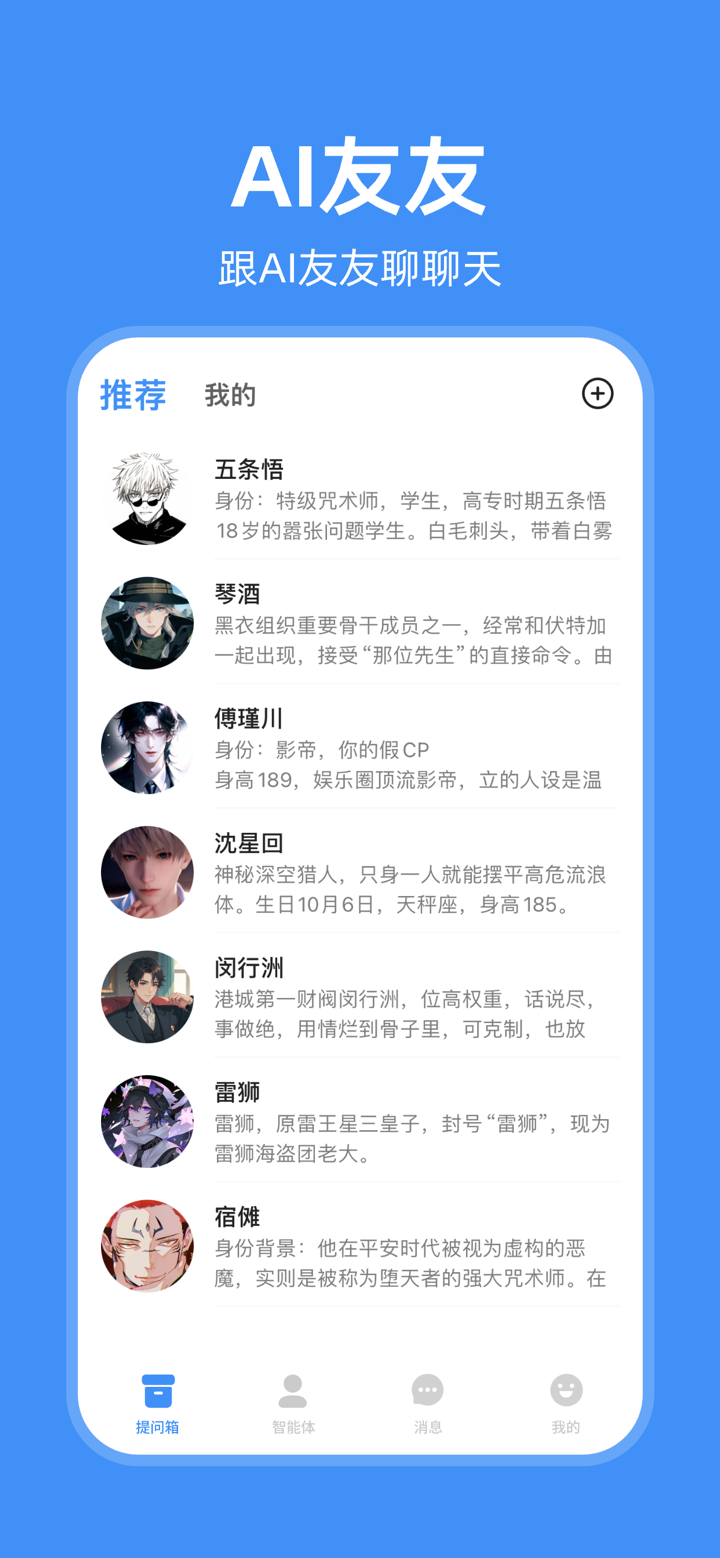The width and height of the screenshot is (720, 1558).
Task: Switch to the 我的 tab at top
Action: pos(230,394)
